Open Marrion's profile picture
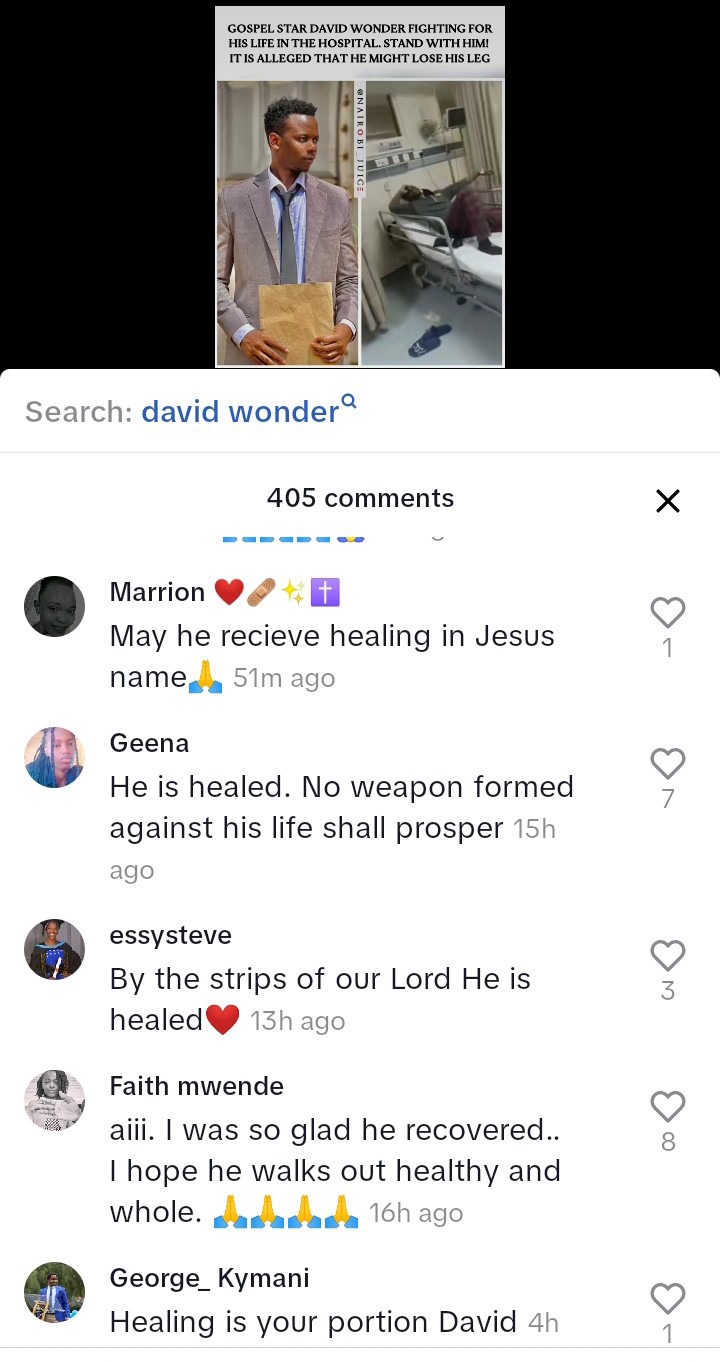 tap(54, 606)
